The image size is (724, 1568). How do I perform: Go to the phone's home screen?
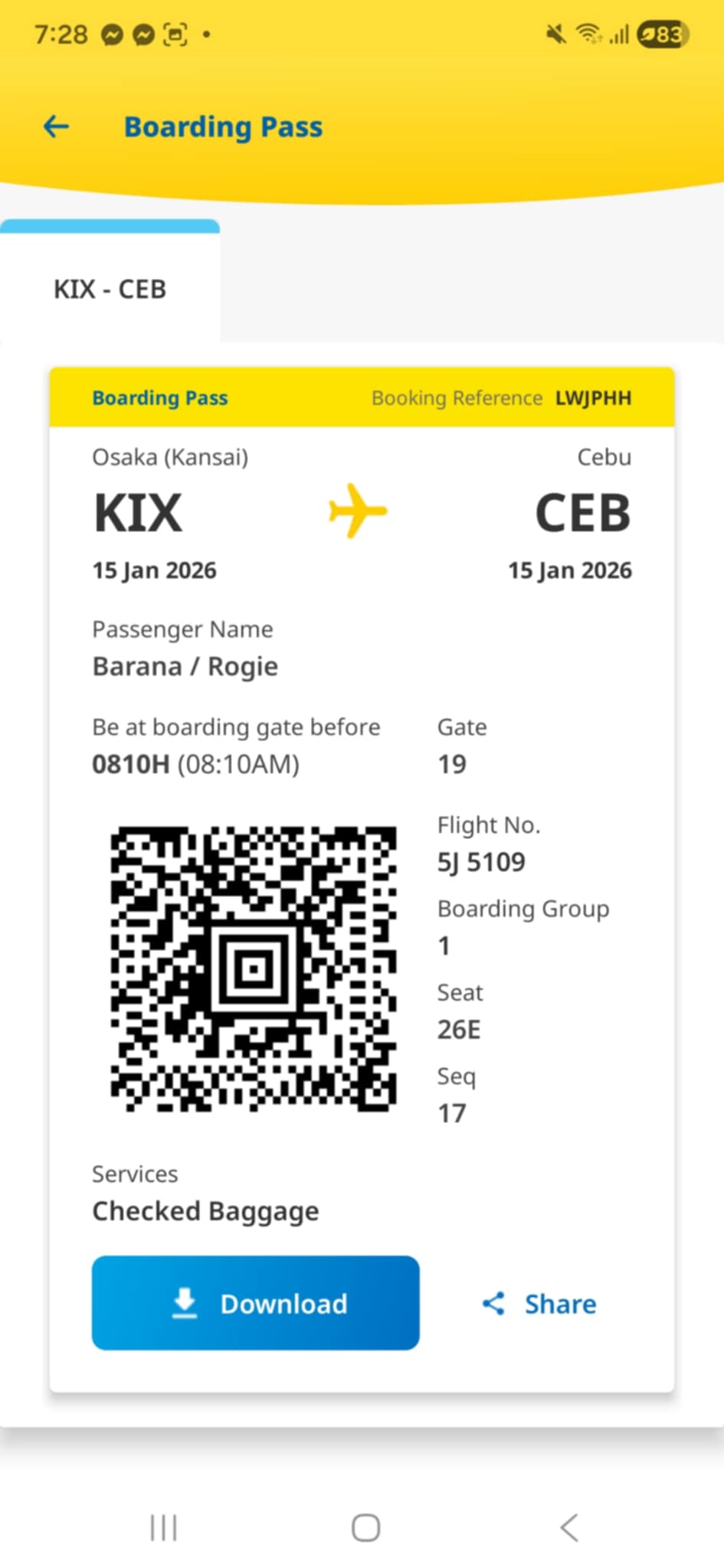365,1527
